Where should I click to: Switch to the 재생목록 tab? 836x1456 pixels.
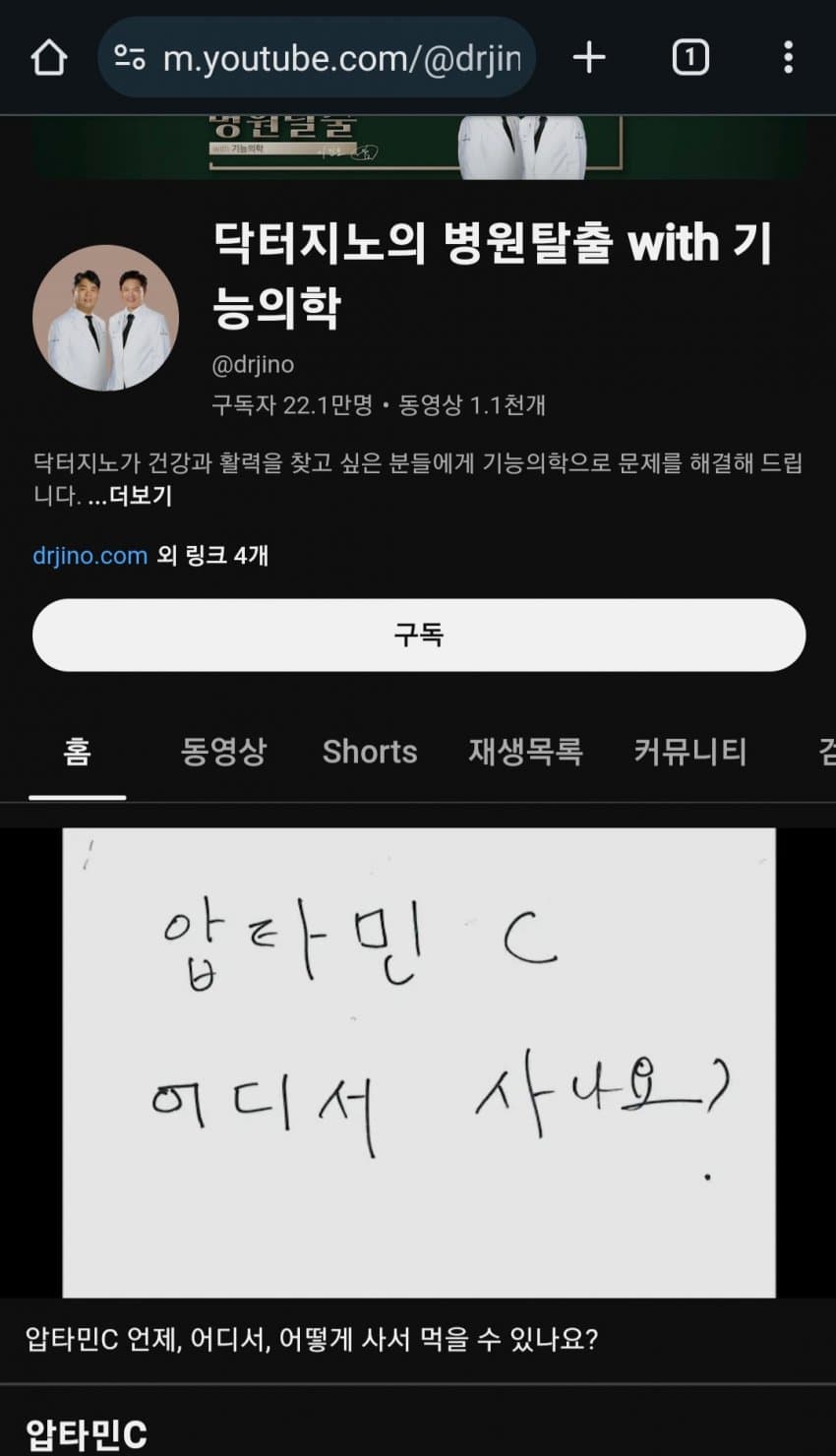click(525, 753)
